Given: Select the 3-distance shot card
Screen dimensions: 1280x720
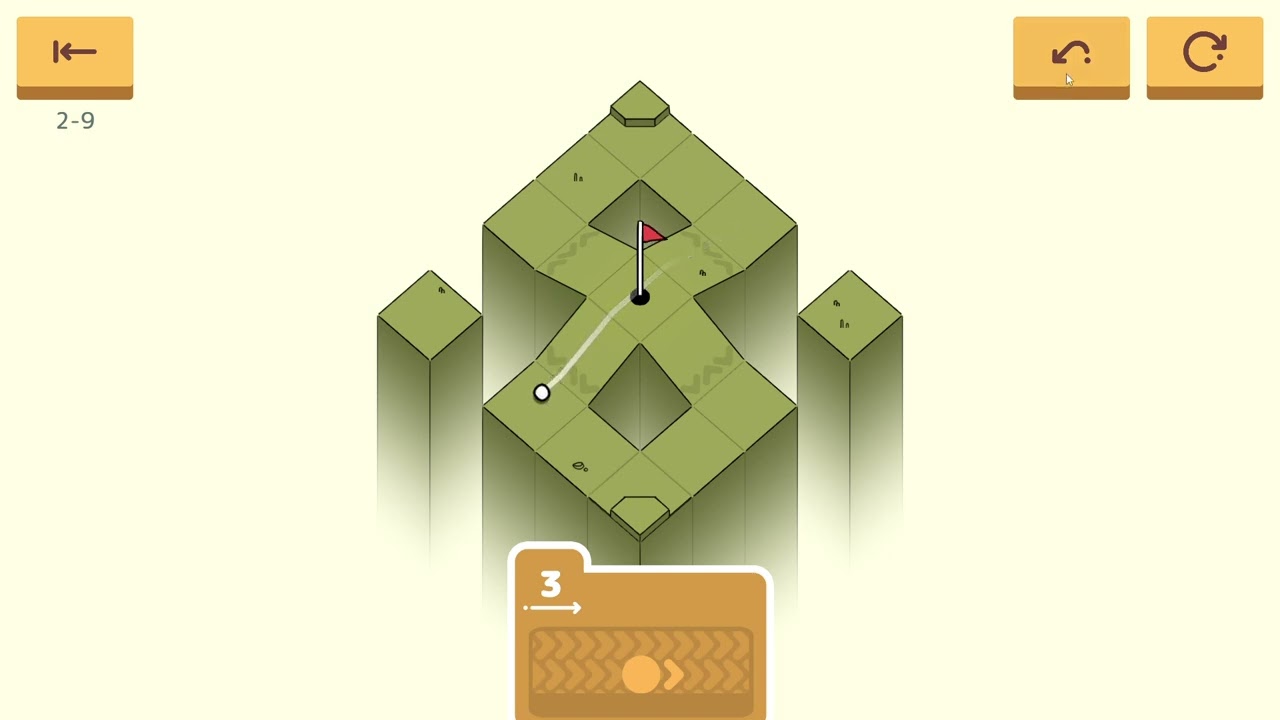Looking at the screenshot, I should click(640, 633).
